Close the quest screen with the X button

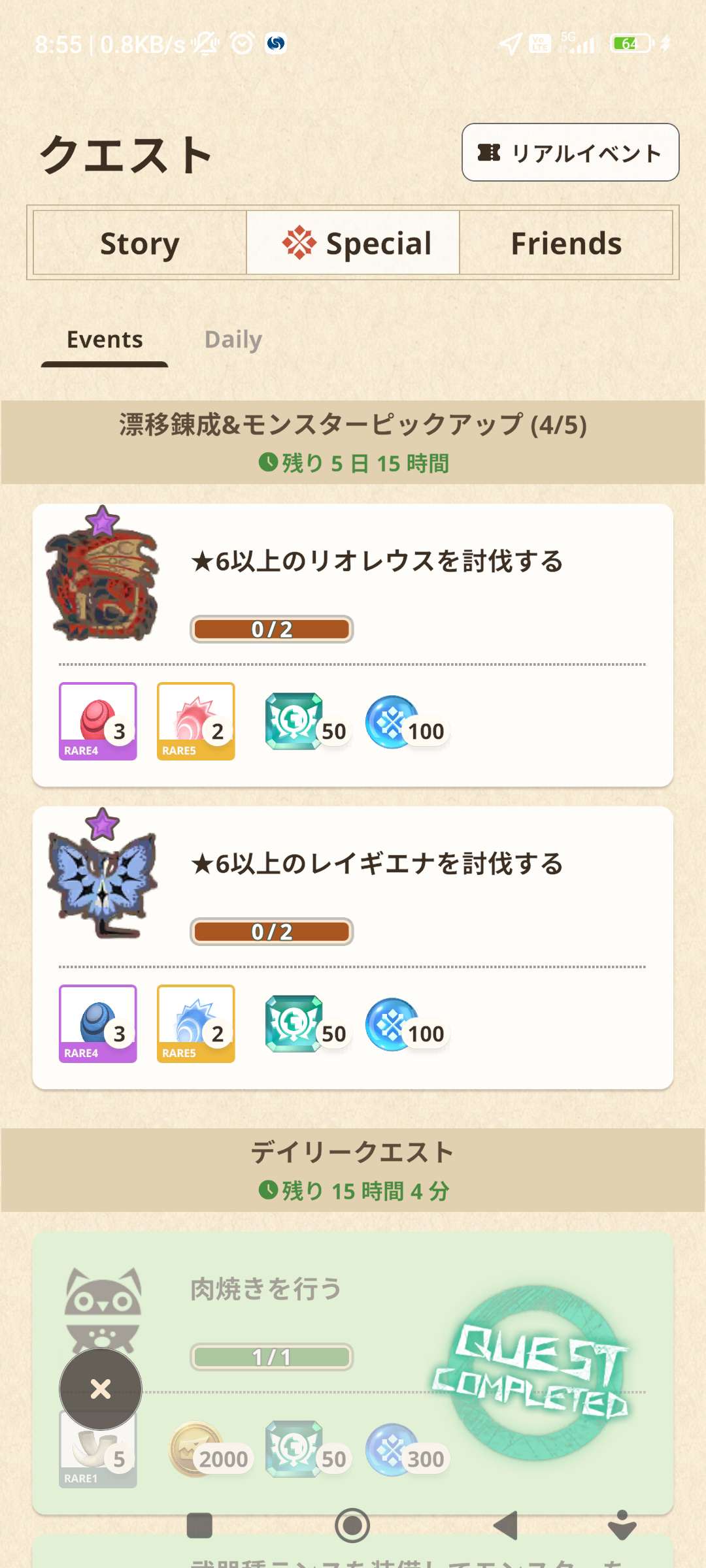(101, 1388)
